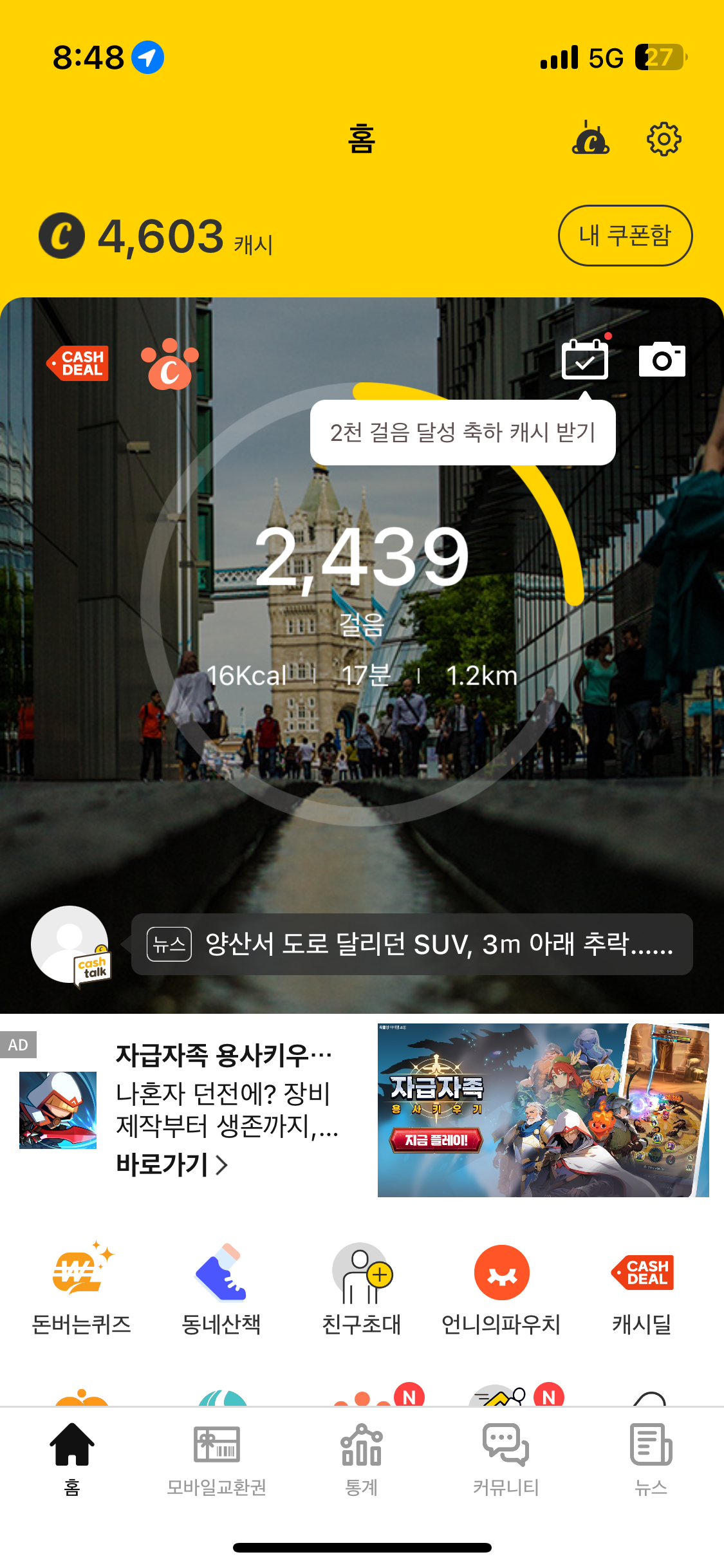This screenshot has height=1568, width=724.
Task: Tap 바로가기 on the 자급자족 용사키우기 ad
Action: click(172, 1164)
